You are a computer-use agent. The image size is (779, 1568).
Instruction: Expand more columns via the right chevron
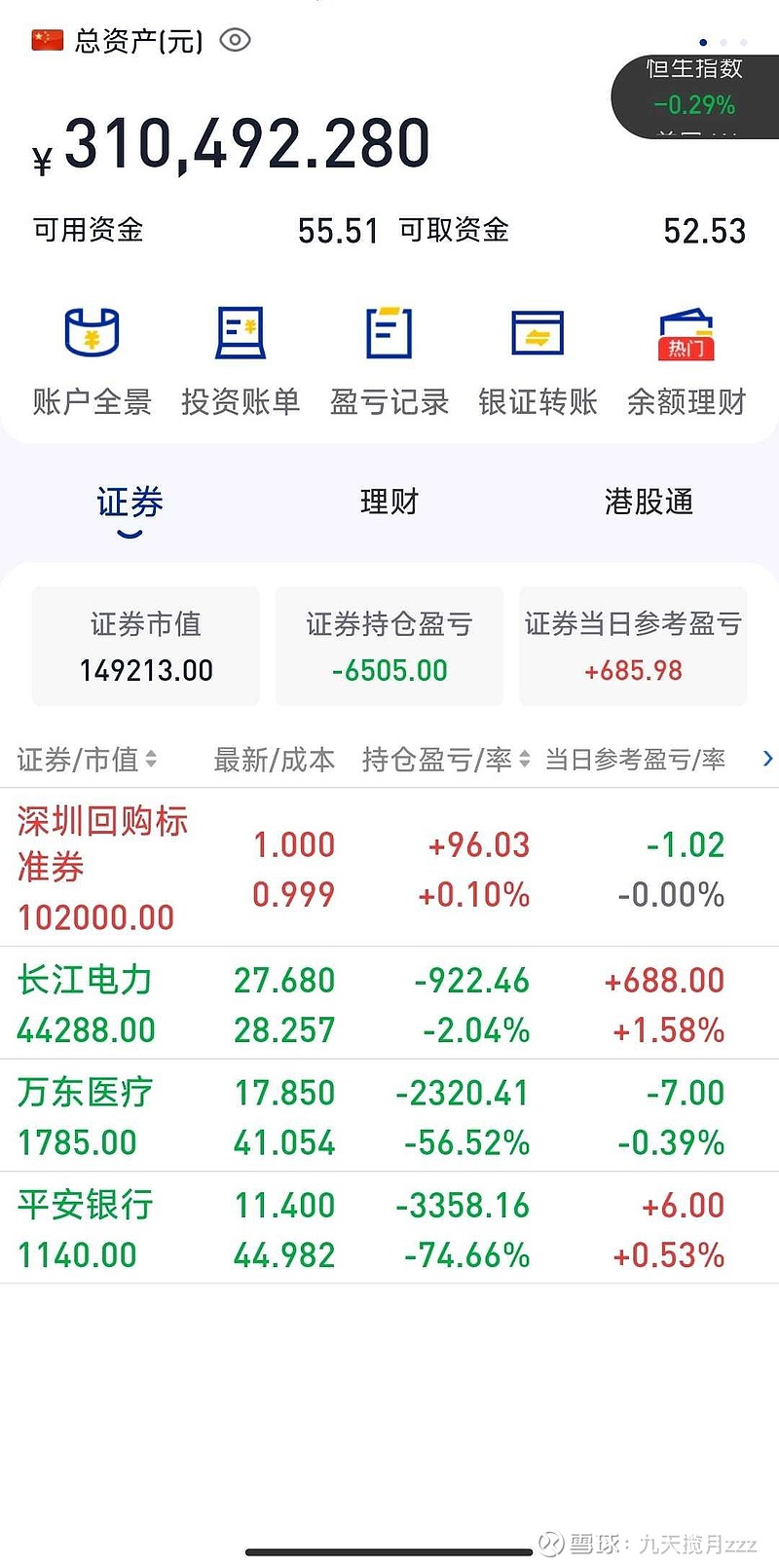(x=768, y=758)
